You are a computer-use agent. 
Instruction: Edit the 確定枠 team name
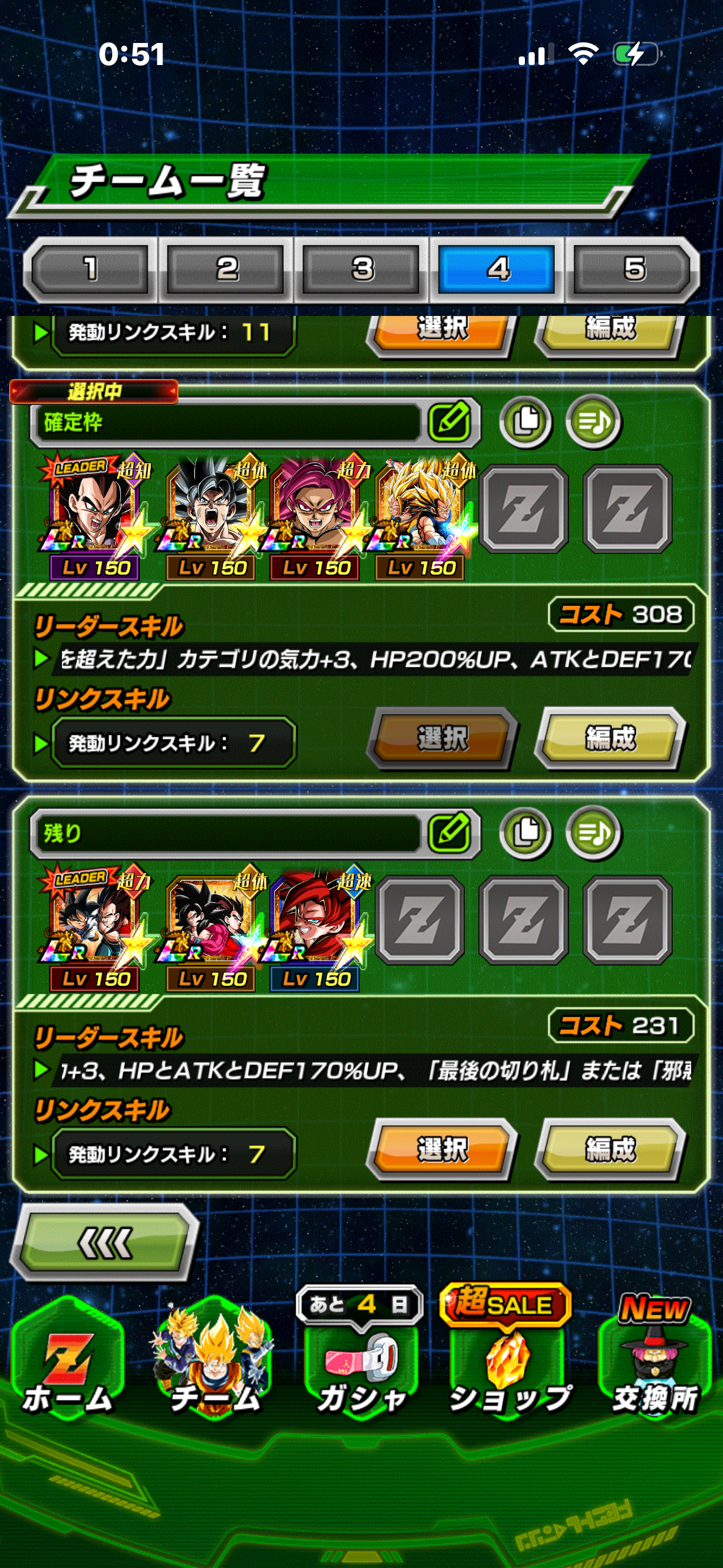pos(451,421)
